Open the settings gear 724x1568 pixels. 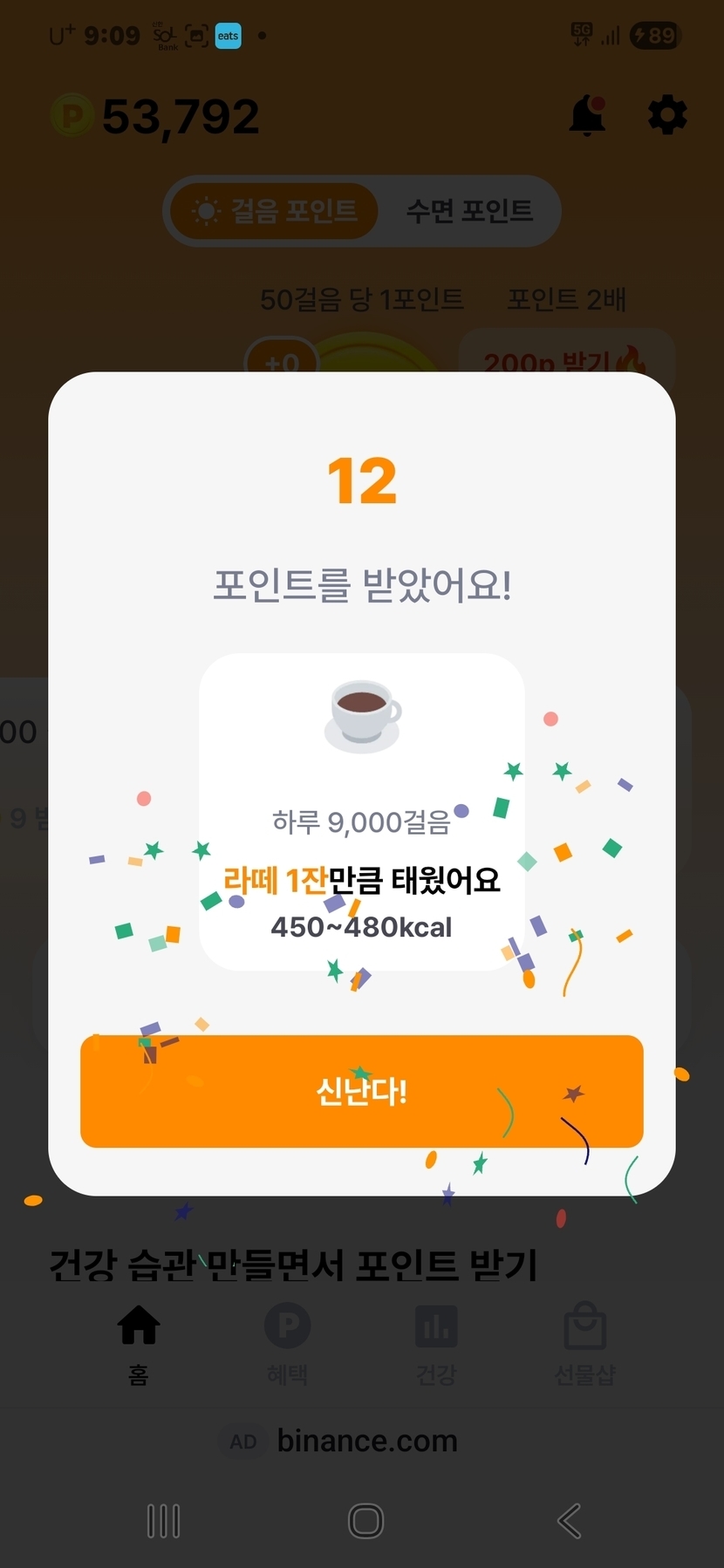point(667,116)
